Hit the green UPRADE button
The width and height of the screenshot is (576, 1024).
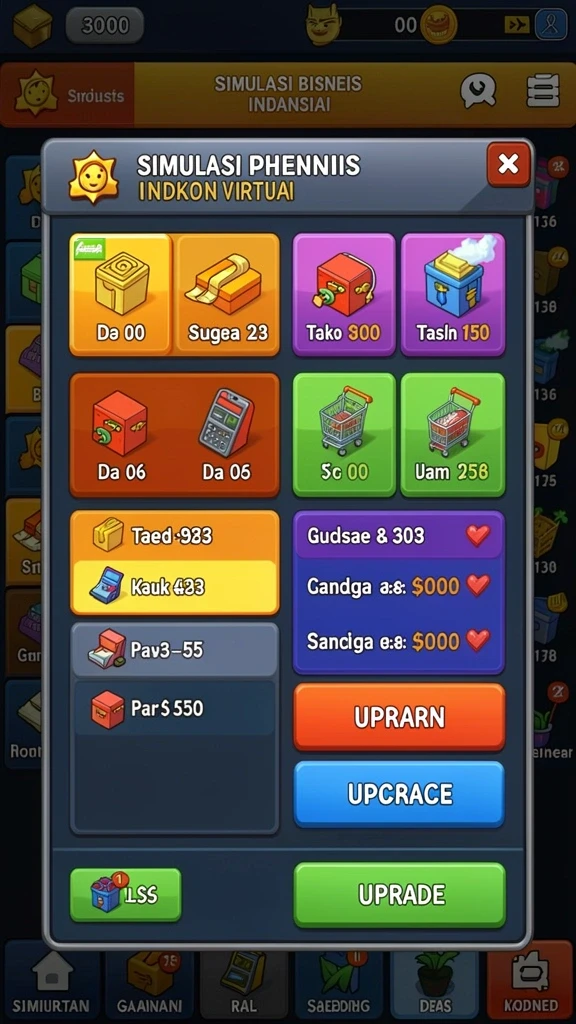[x=399, y=895]
